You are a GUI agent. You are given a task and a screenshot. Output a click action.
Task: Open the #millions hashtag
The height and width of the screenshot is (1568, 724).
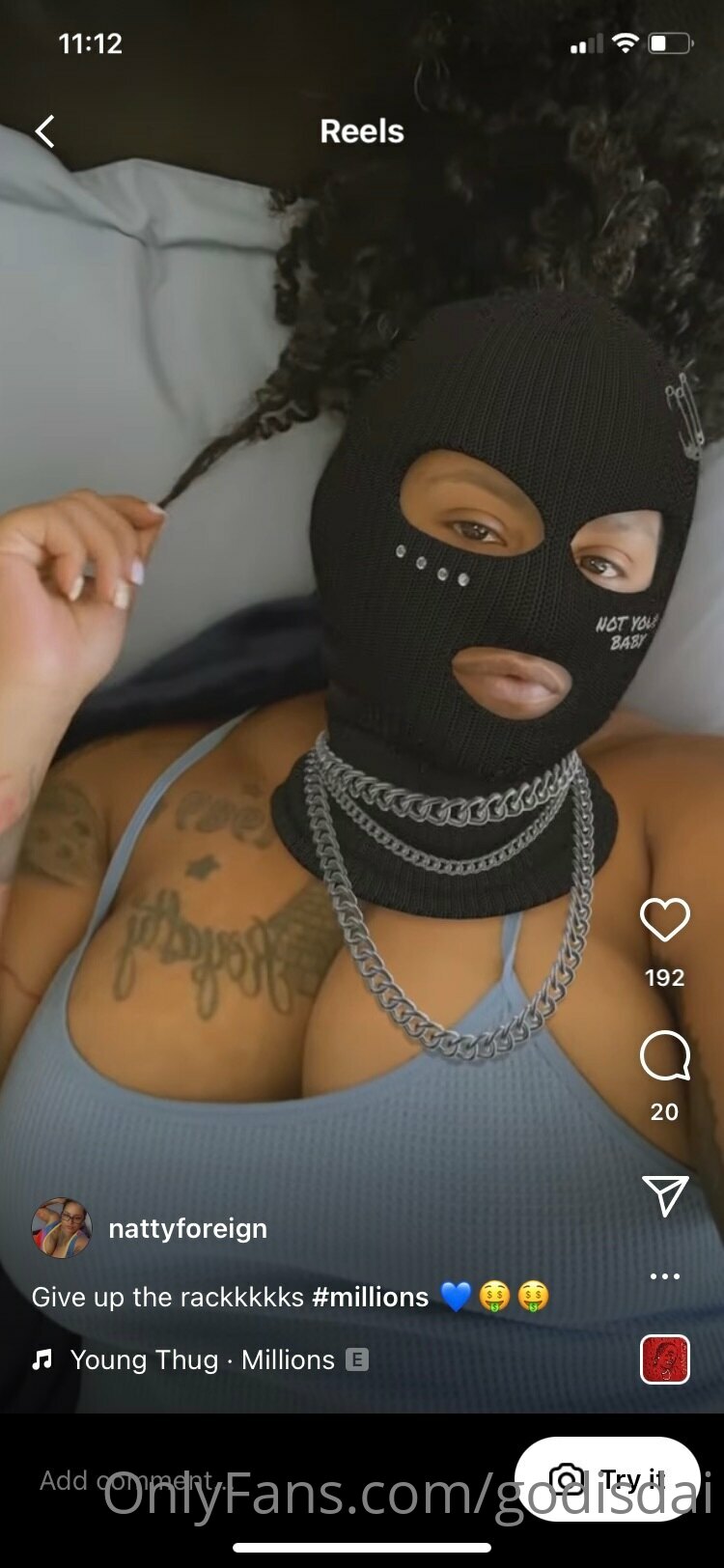coord(370,1297)
